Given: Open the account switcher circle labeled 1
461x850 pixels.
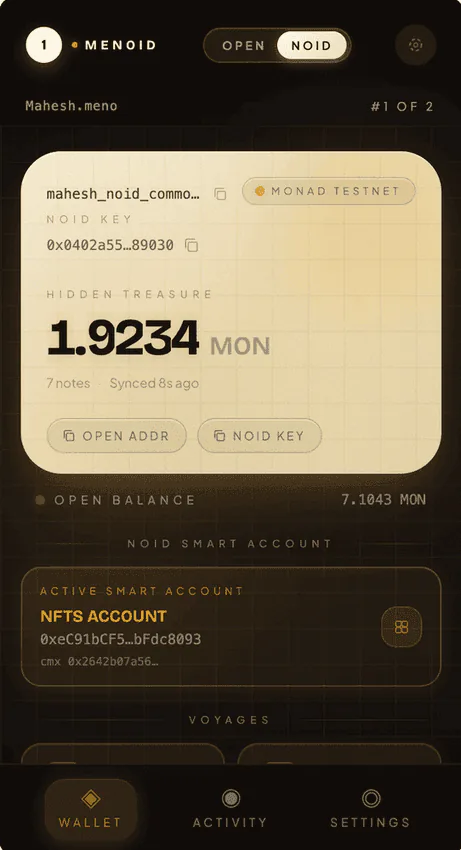Looking at the screenshot, I should coord(44,45).
